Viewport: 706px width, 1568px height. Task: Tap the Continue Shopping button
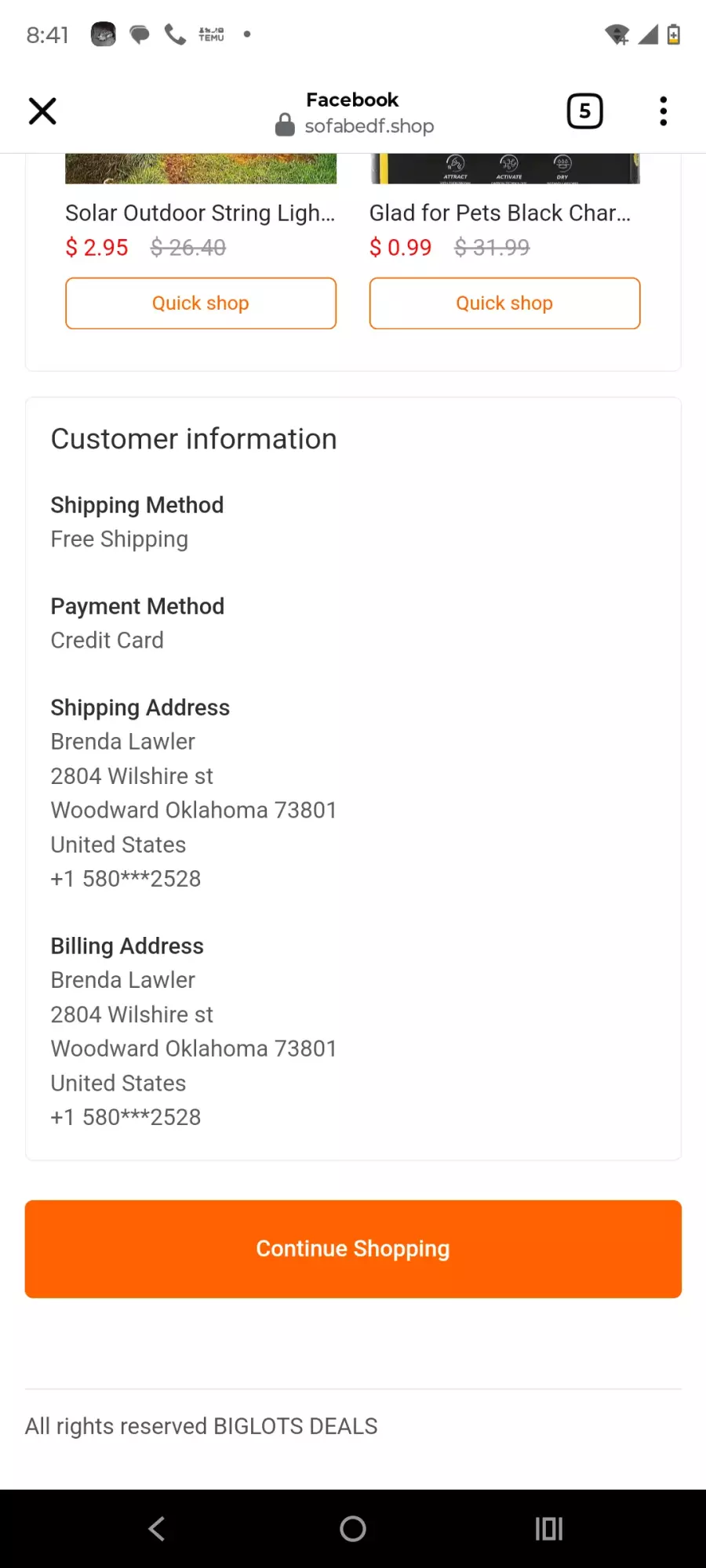353,1249
